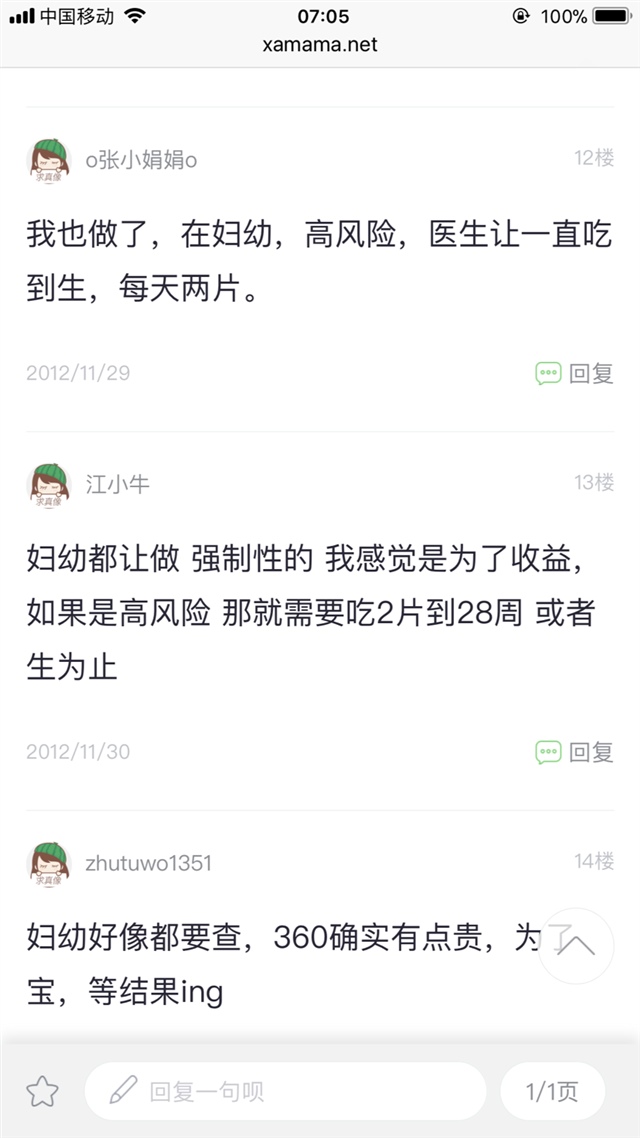This screenshot has width=640, height=1138.
Task: View user zhutuwo1351's username link
Action: [x=148, y=863]
